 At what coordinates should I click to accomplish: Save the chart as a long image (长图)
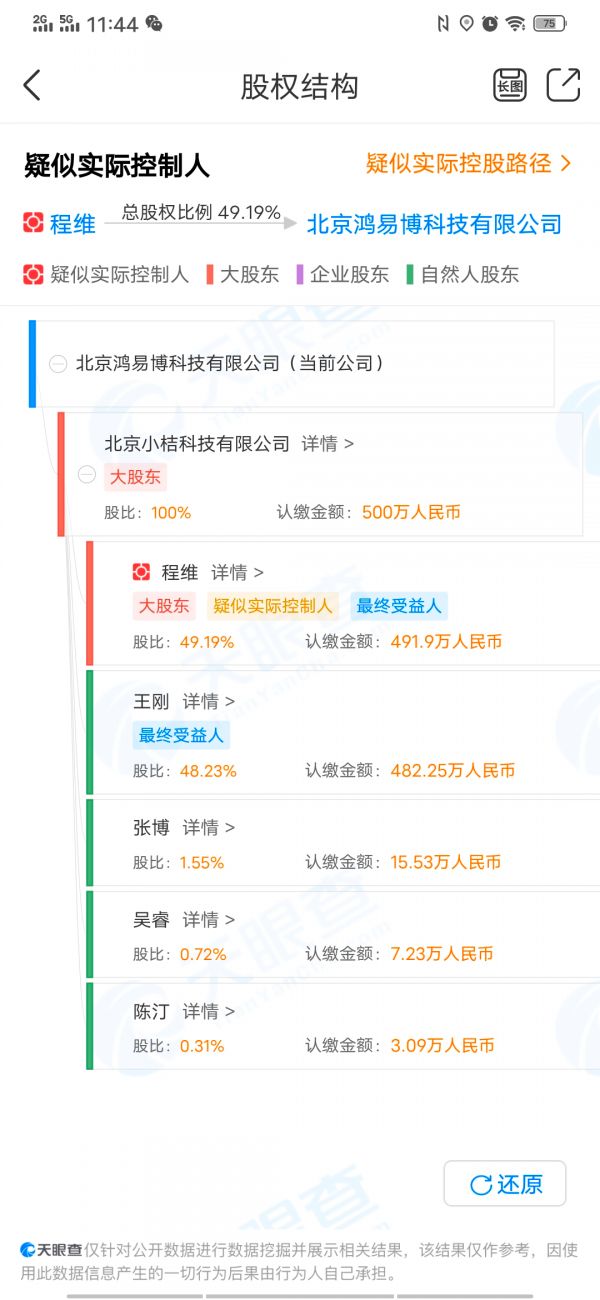click(510, 85)
